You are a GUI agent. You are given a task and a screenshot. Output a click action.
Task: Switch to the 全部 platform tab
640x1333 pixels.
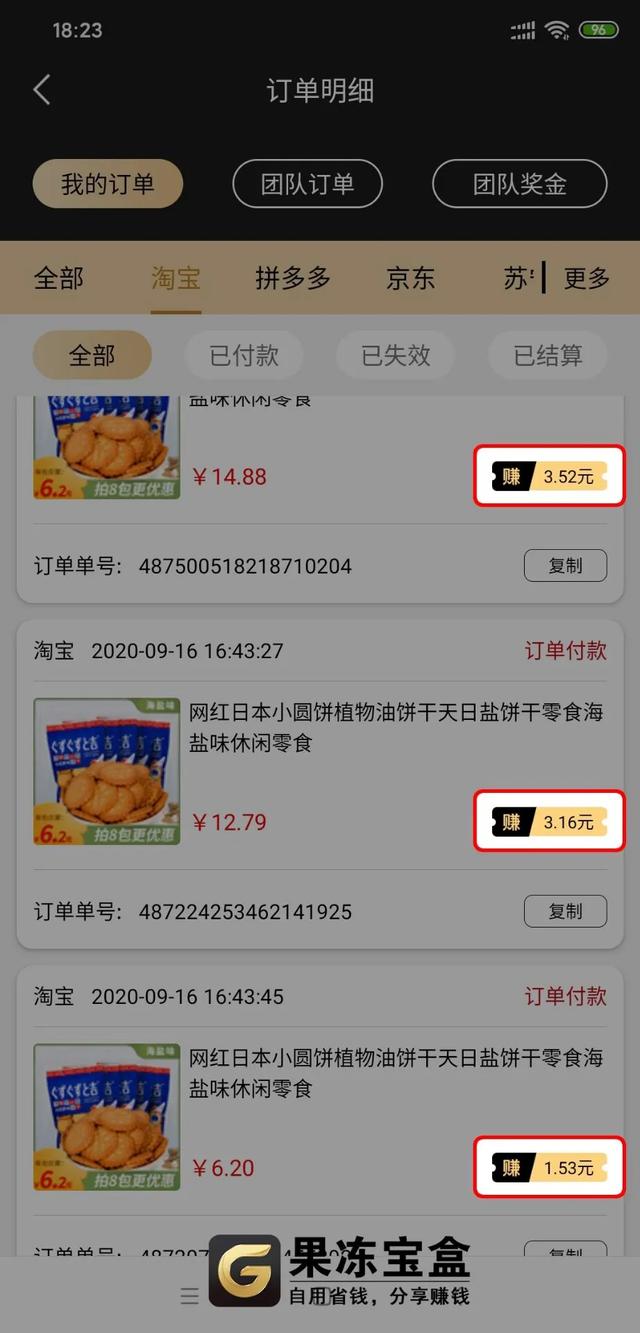(x=59, y=278)
